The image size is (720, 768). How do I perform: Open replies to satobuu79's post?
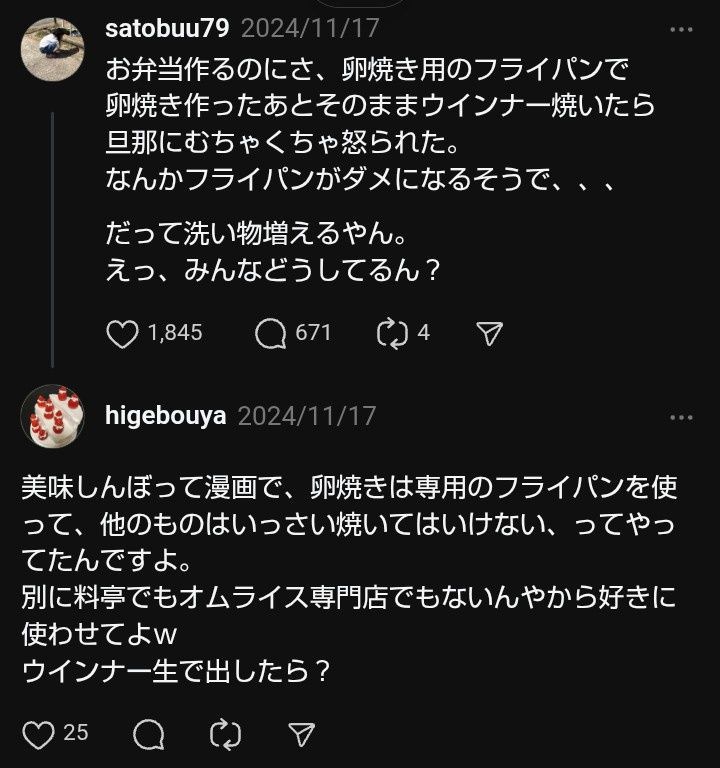[x=270, y=333]
